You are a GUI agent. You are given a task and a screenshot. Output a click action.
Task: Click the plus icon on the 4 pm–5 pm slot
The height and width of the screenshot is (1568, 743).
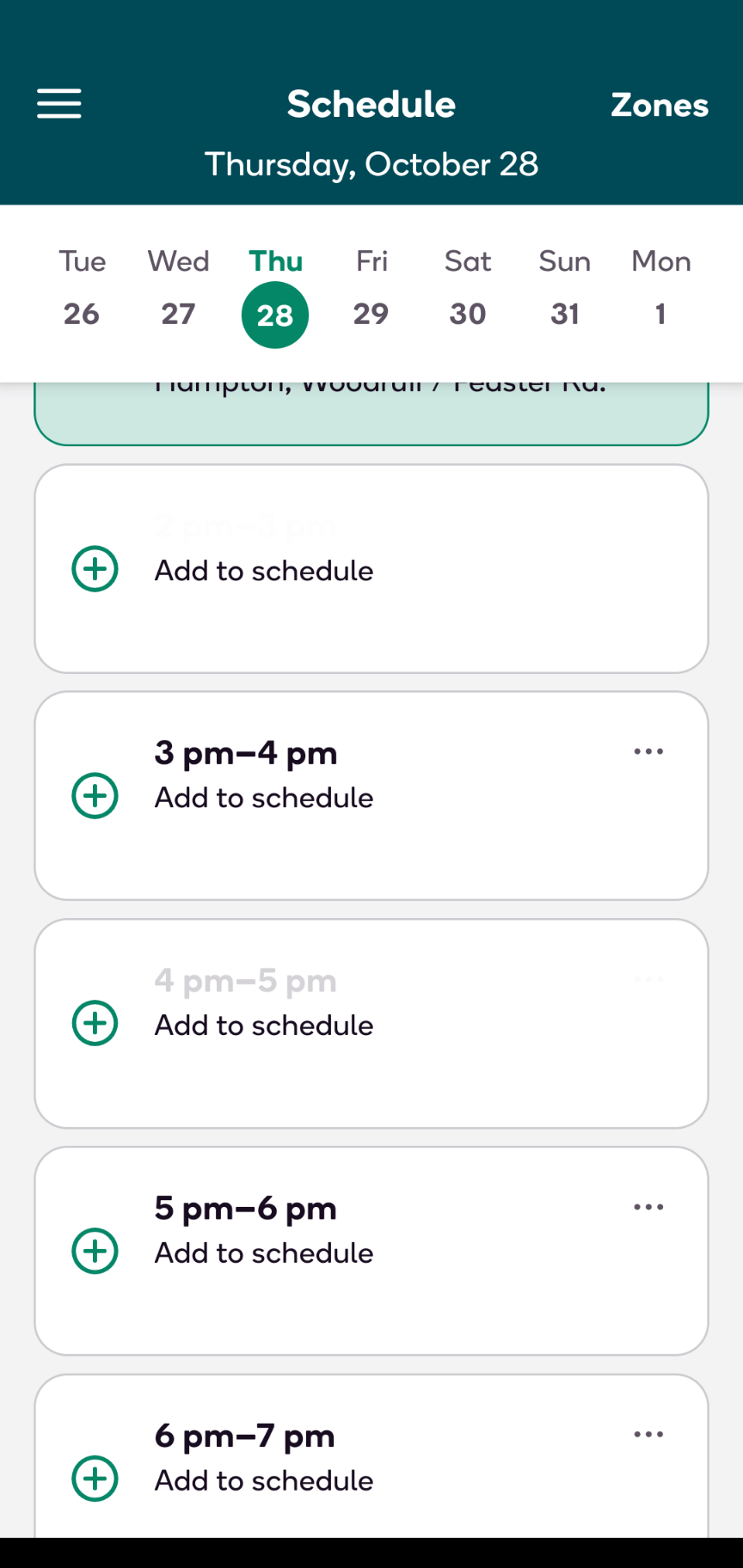pos(95,1023)
